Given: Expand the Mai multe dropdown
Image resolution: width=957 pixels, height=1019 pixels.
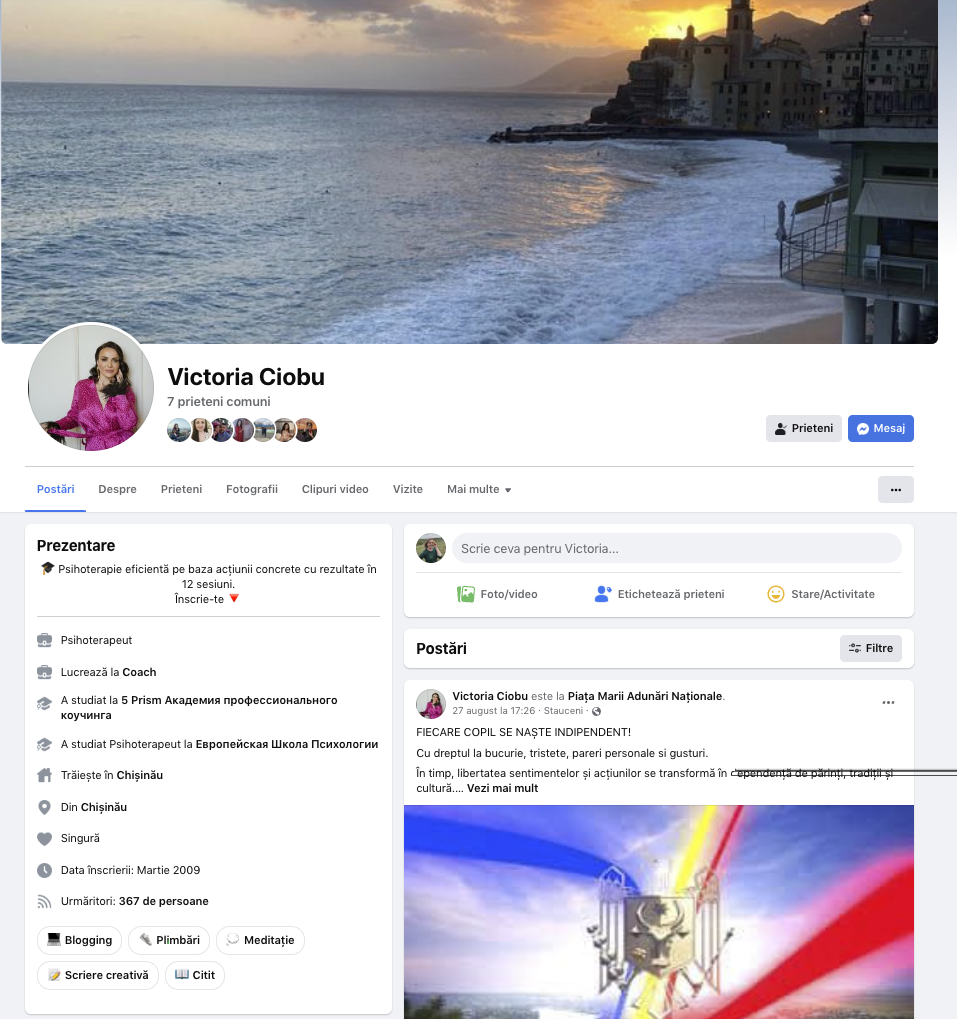Looking at the screenshot, I should pyautogui.click(x=479, y=489).
